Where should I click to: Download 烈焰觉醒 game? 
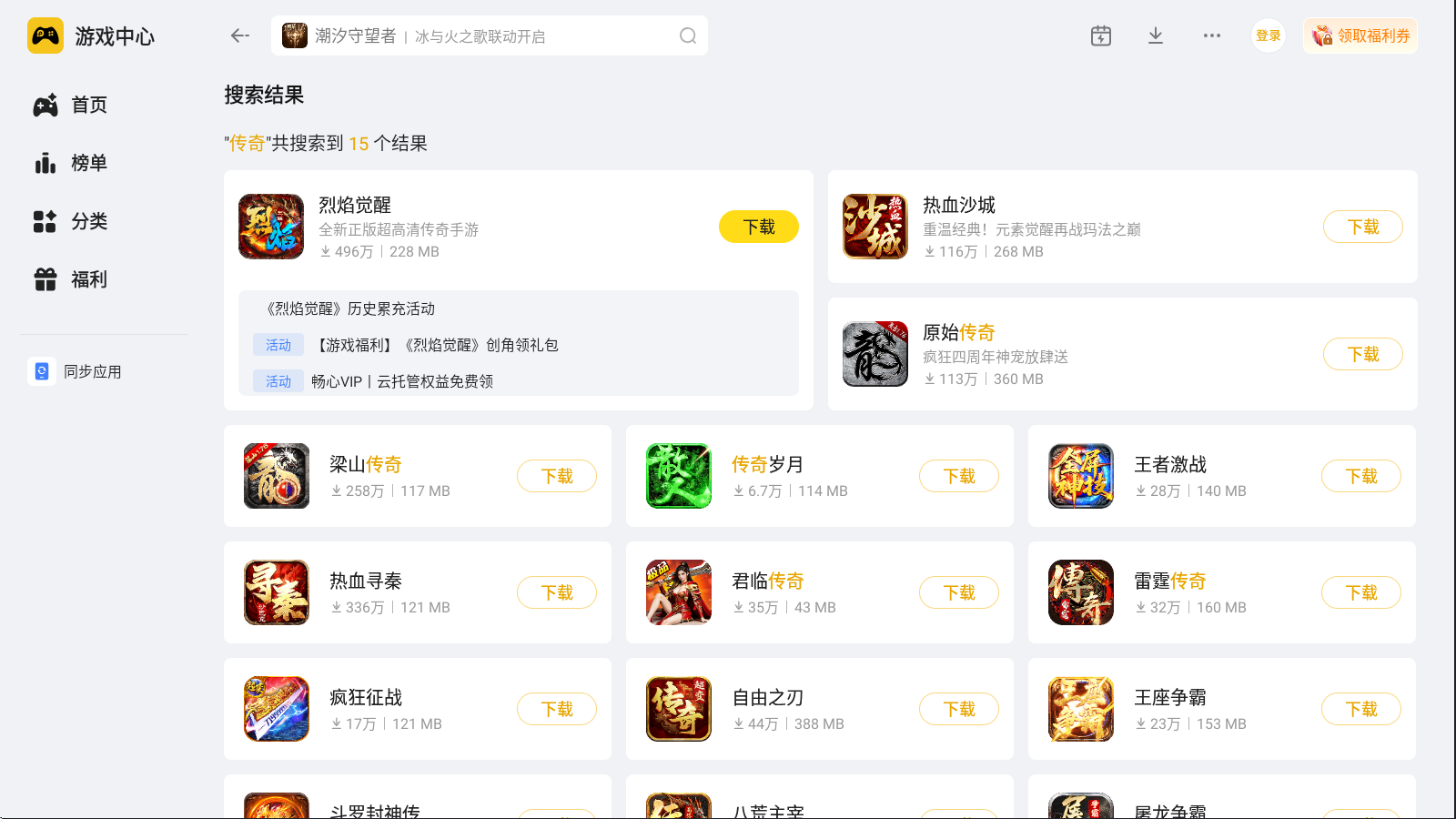click(x=758, y=227)
